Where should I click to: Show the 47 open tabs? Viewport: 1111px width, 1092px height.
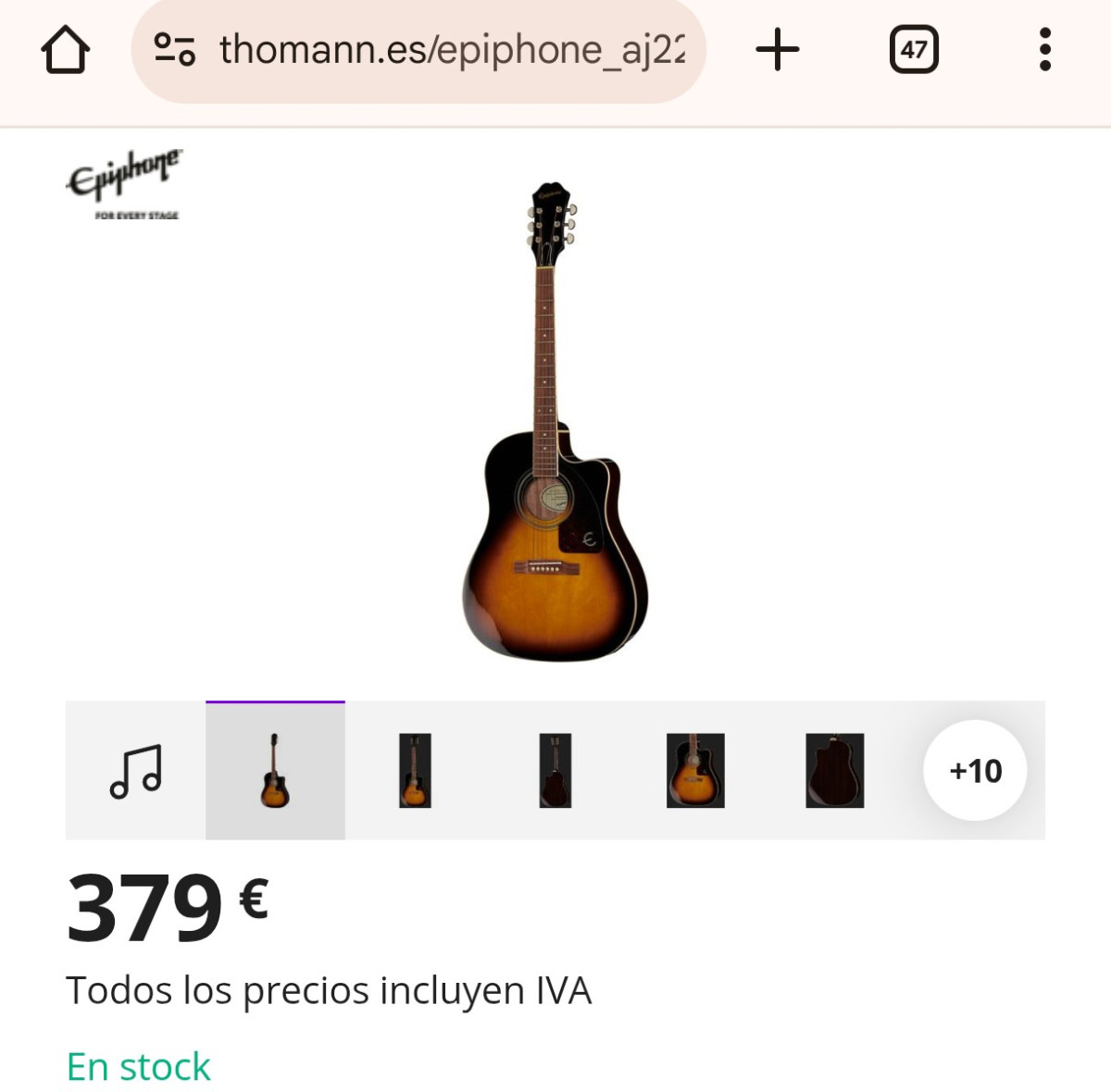[x=914, y=50]
